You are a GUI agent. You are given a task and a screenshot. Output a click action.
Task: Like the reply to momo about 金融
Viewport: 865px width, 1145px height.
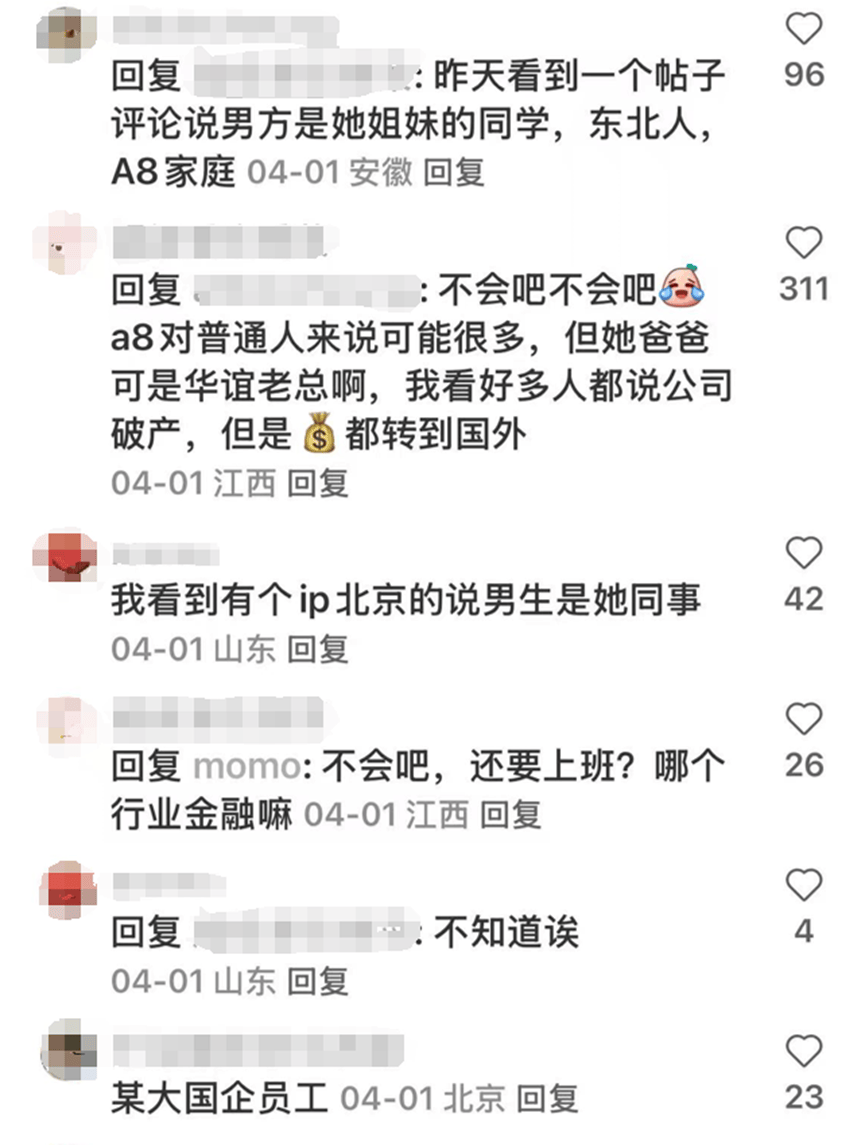point(804,719)
